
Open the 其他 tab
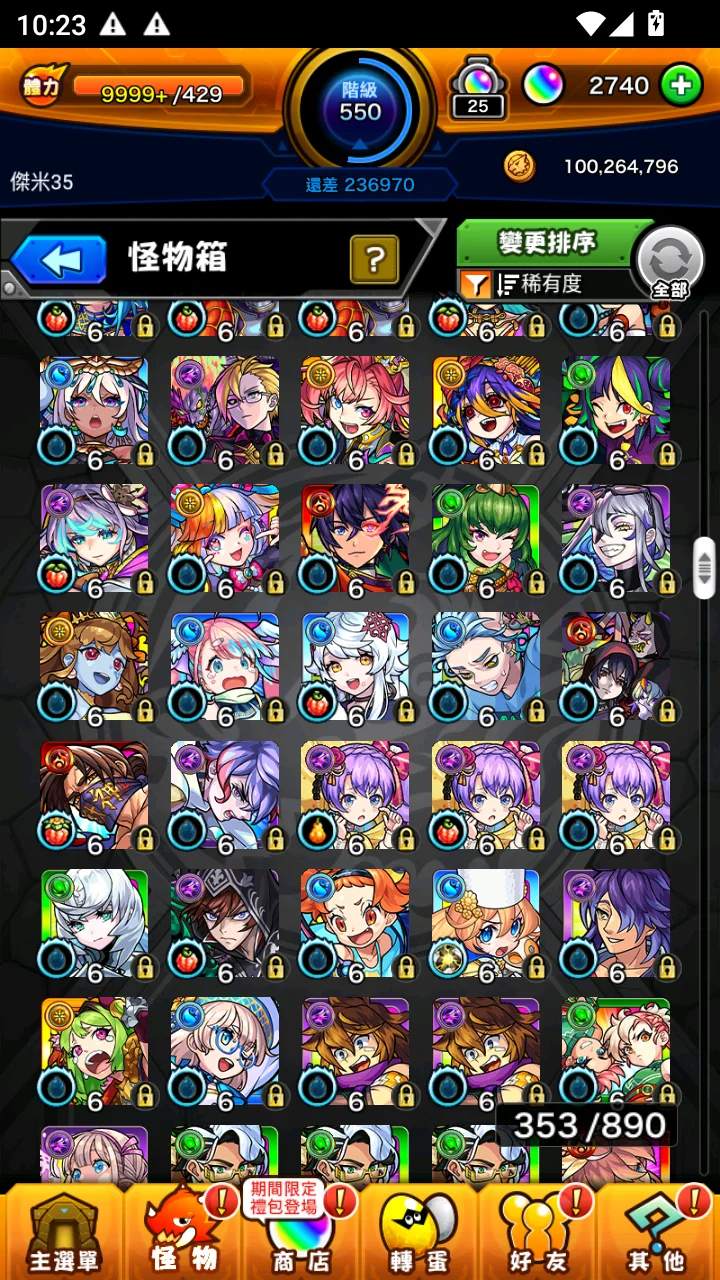tap(656, 1232)
